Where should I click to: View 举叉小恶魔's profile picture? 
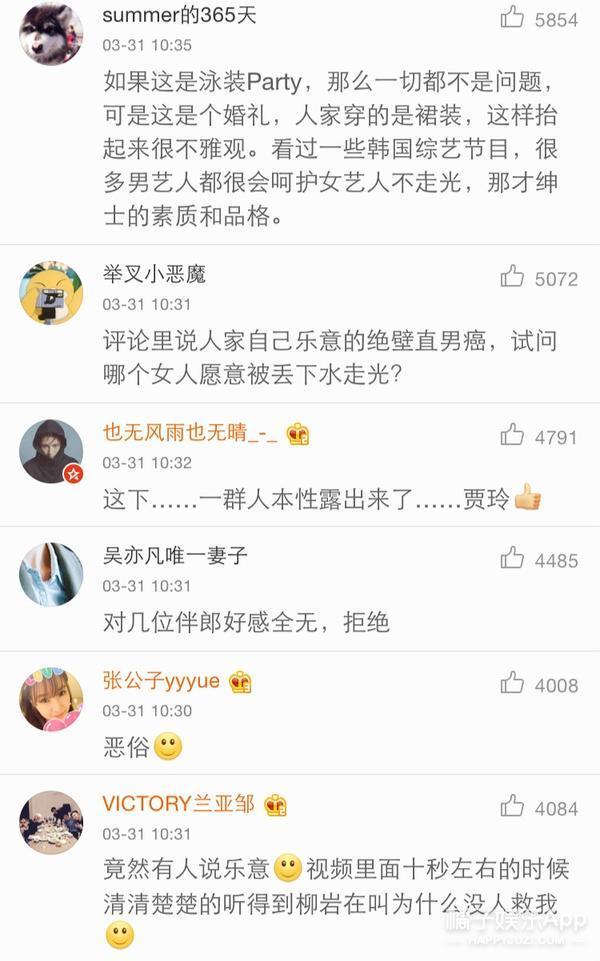[x=51, y=293]
